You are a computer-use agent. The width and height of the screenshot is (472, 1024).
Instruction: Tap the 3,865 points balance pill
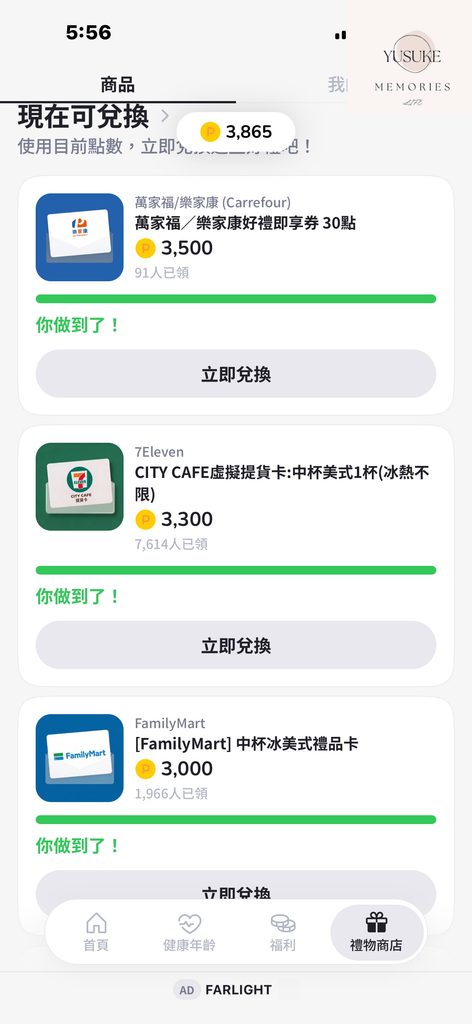(x=236, y=132)
